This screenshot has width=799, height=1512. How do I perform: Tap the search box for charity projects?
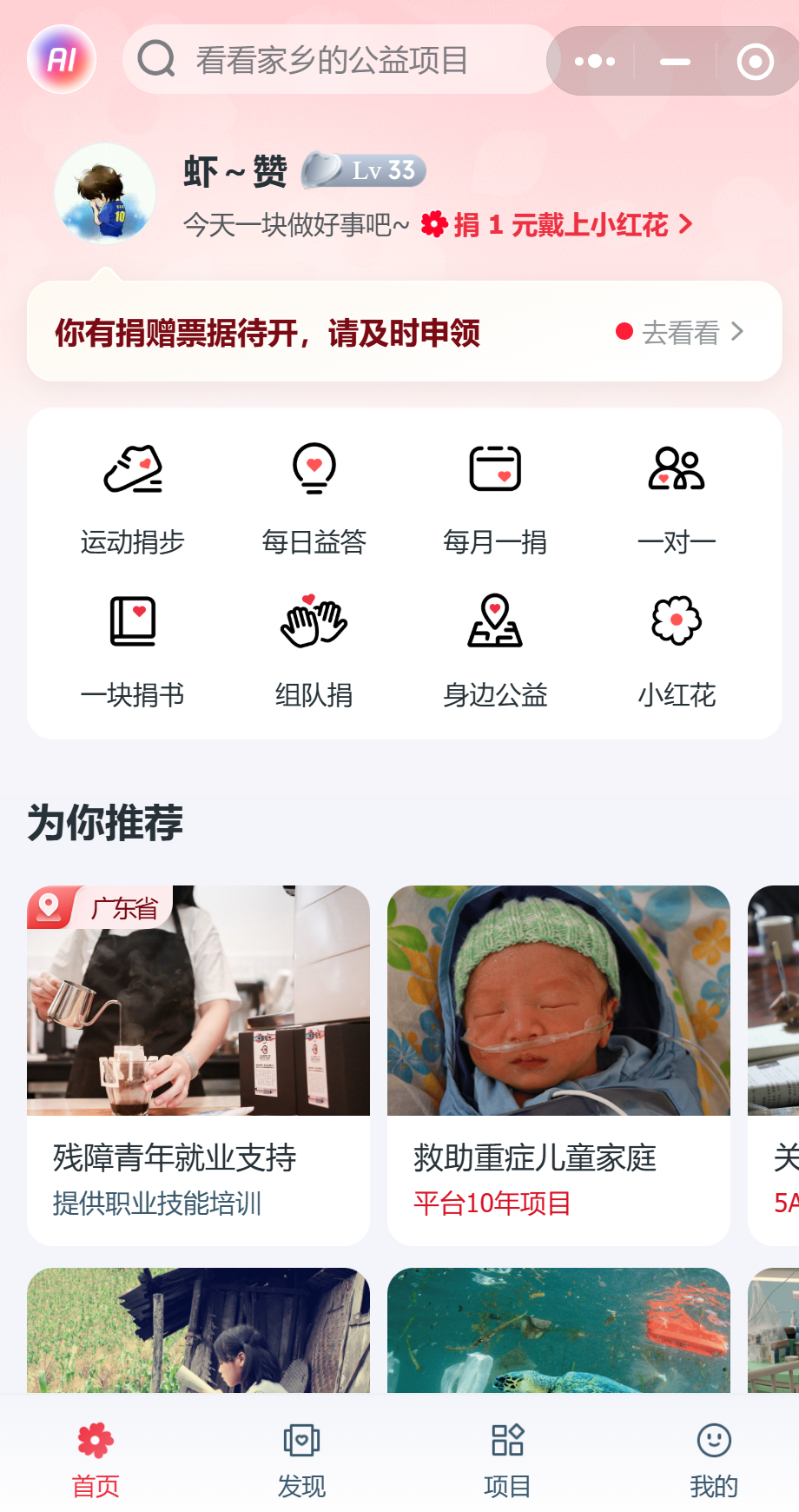339,60
